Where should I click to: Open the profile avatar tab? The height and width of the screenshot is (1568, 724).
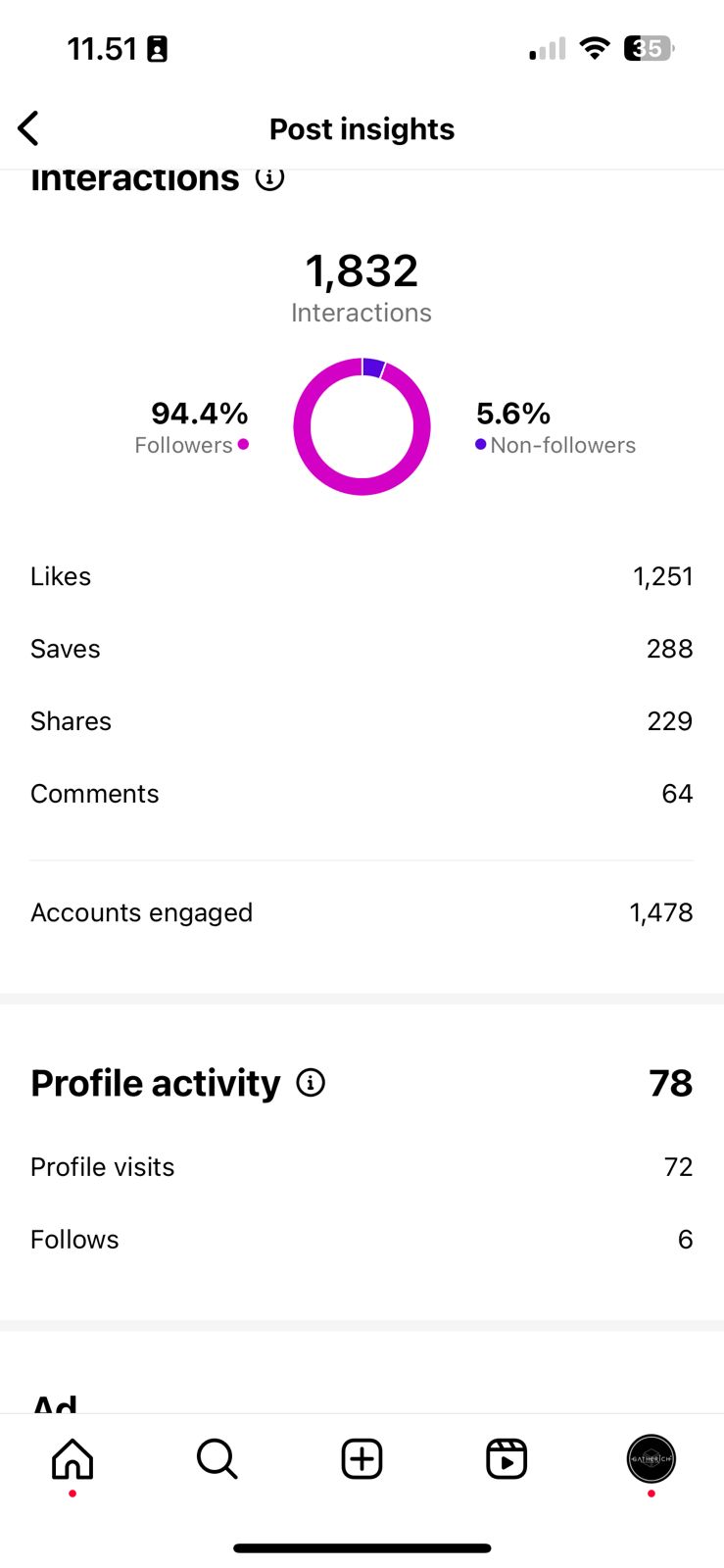651,1459
